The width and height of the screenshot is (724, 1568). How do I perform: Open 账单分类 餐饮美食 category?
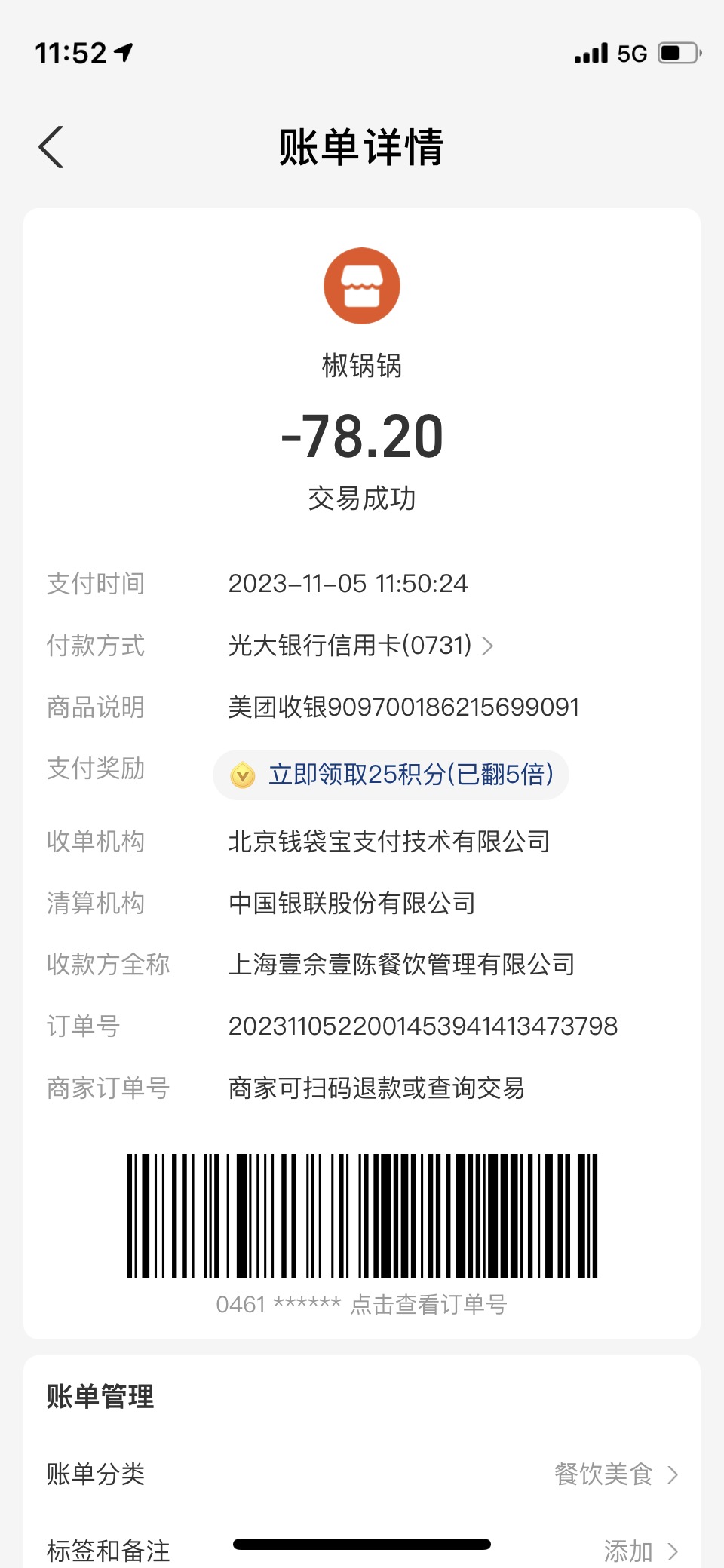point(362,1474)
